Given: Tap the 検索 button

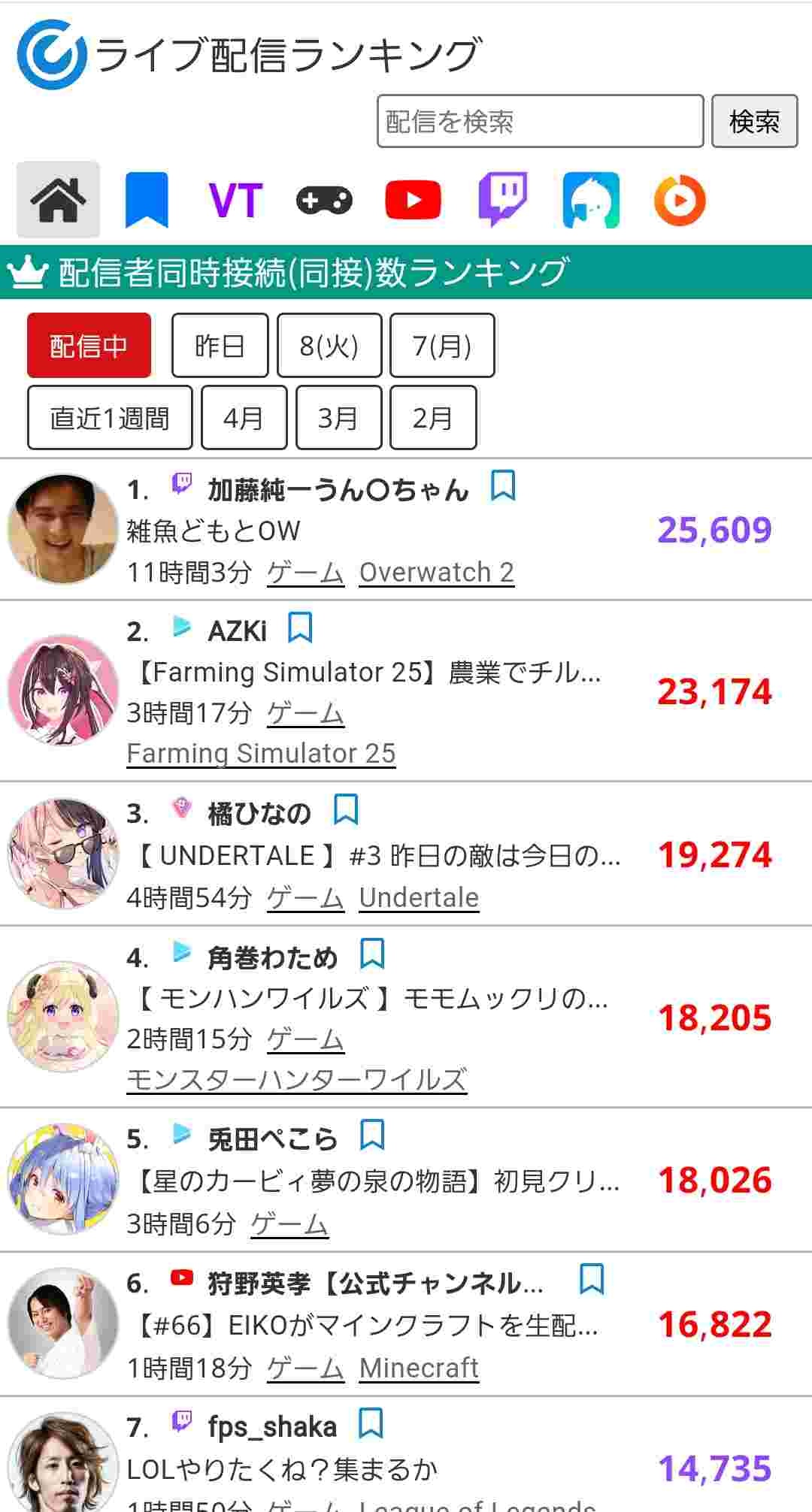Looking at the screenshot, I should 754,121.
